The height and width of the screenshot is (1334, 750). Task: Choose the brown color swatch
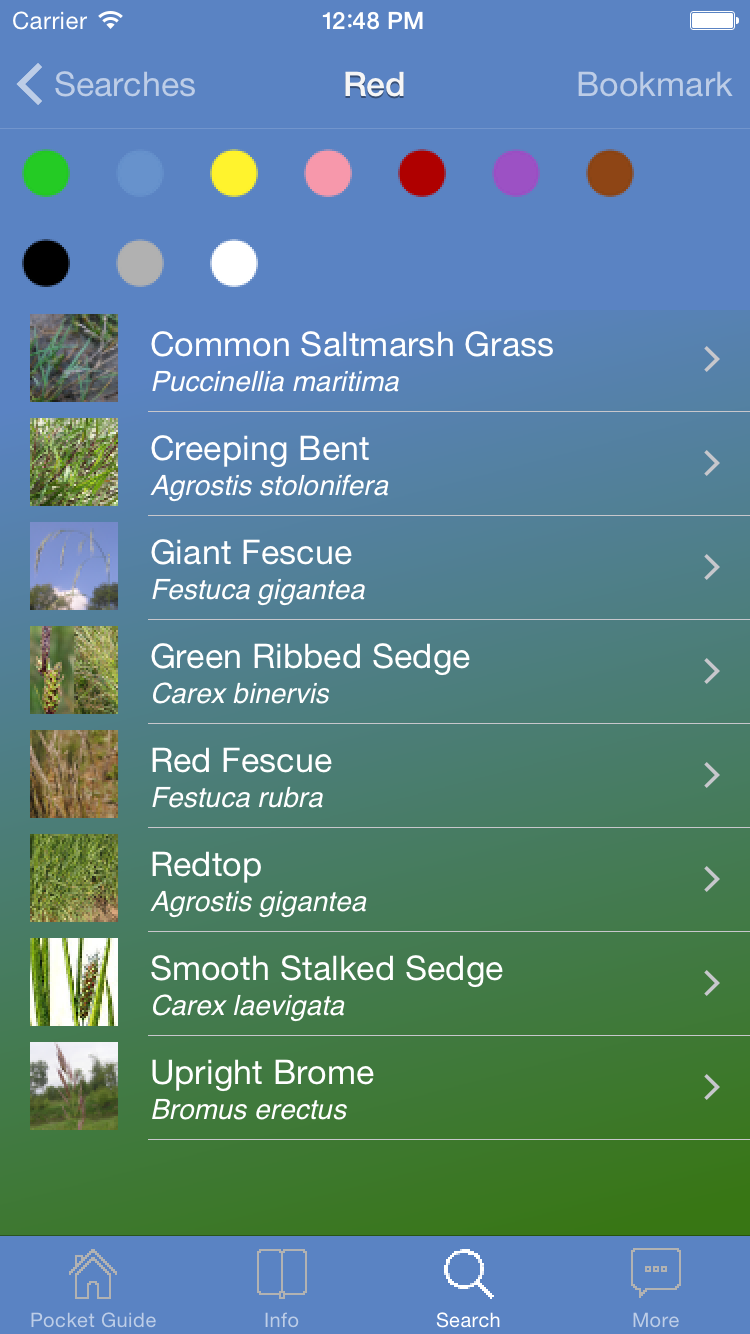pyautogui.click(x=610, y=174)
